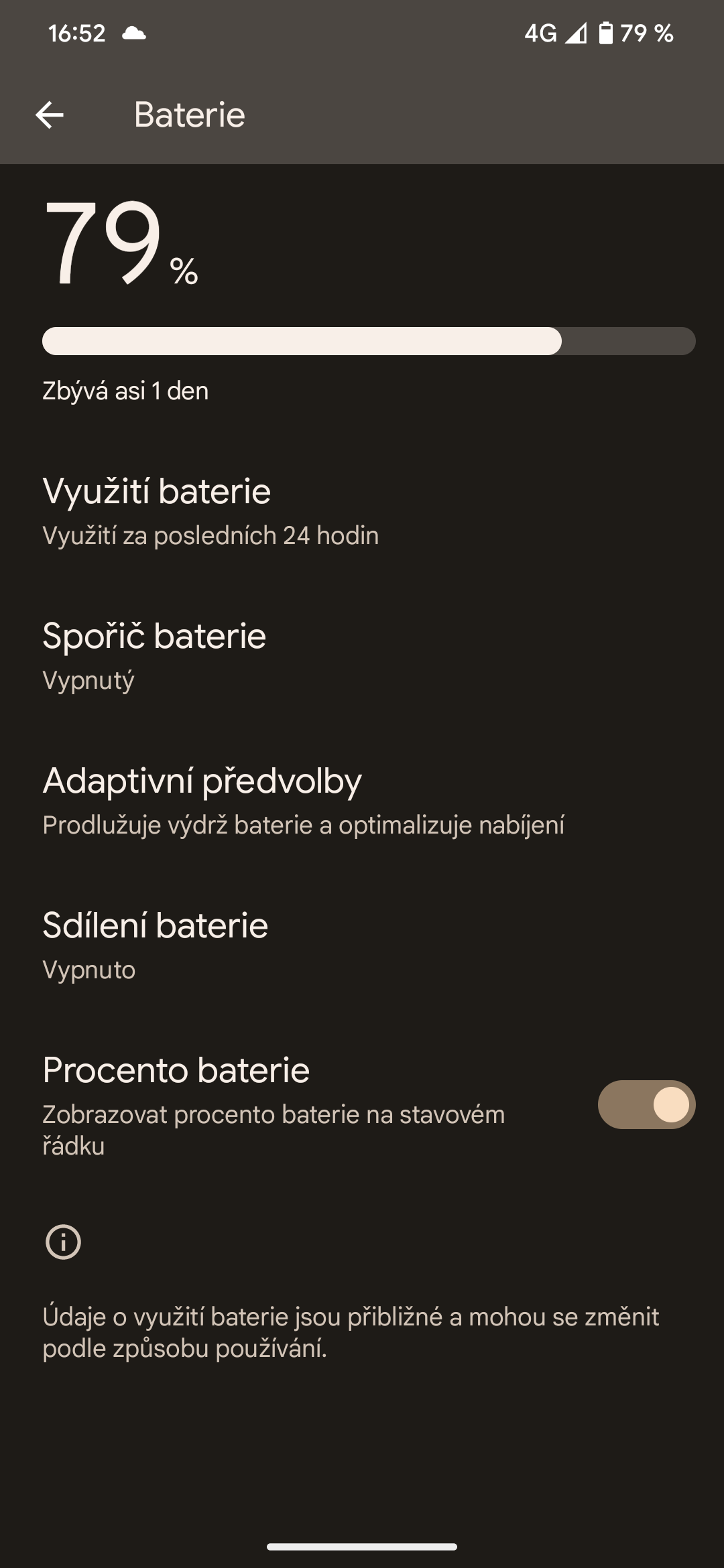
Task: Open details under Zbývá asi 1 den
Action: click(x=124, y=391)
